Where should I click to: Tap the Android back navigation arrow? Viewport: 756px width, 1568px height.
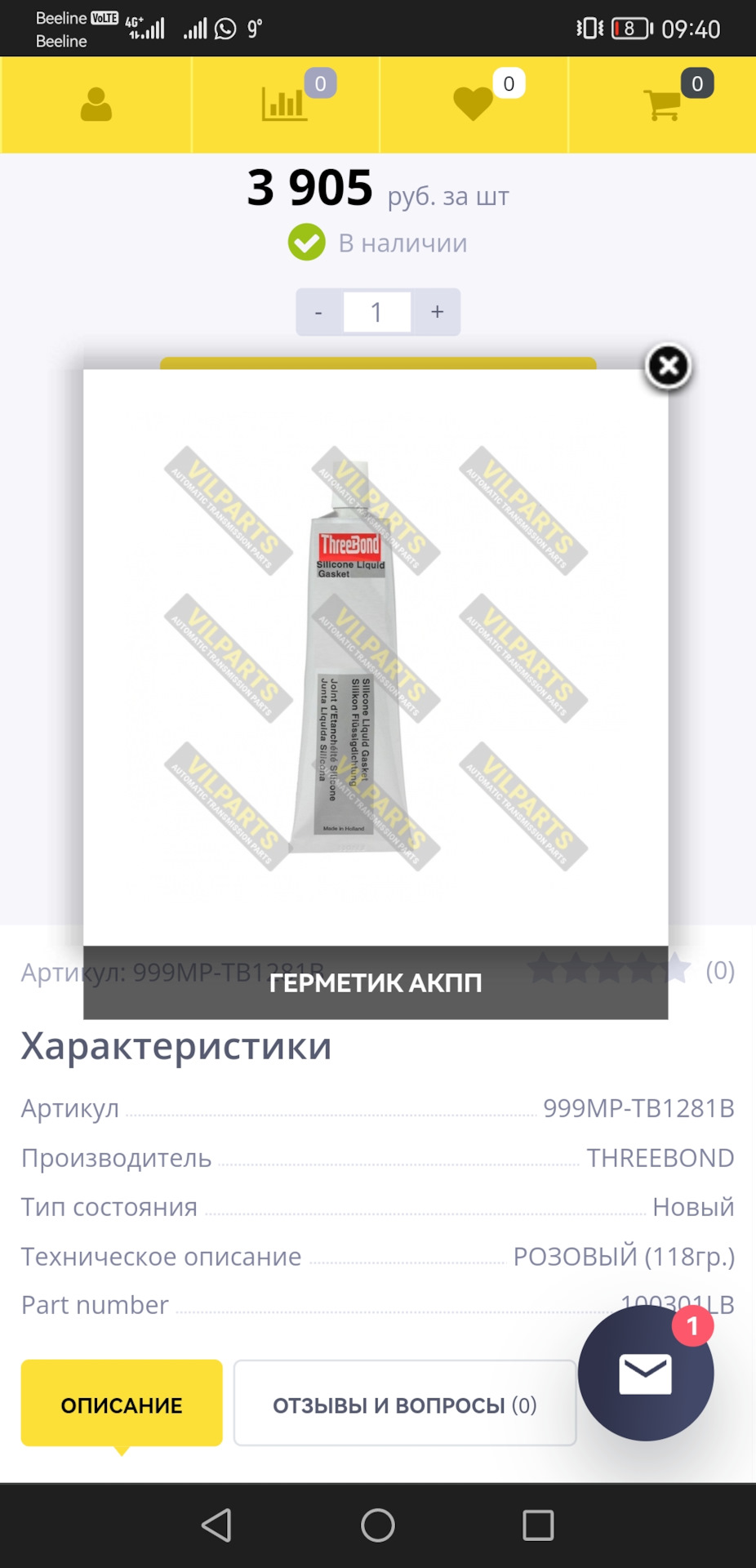(216, 1526)
